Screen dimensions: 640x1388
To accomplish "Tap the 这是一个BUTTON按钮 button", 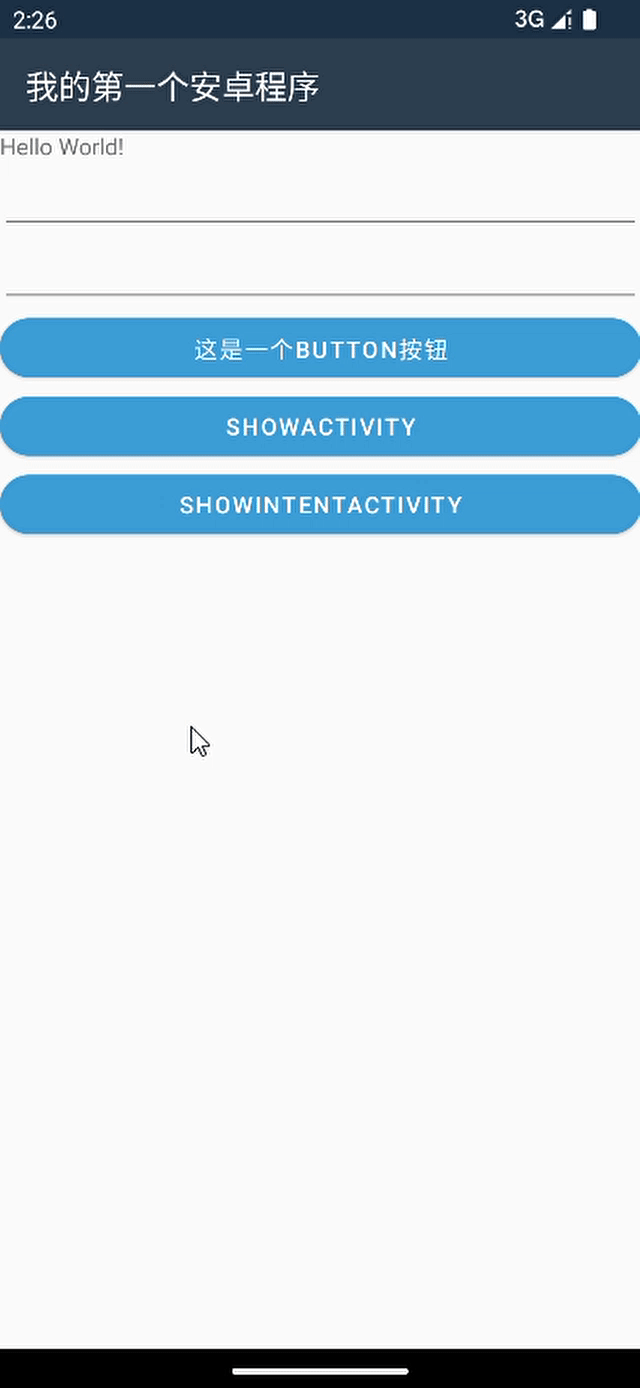I will (x=320, y=349).
